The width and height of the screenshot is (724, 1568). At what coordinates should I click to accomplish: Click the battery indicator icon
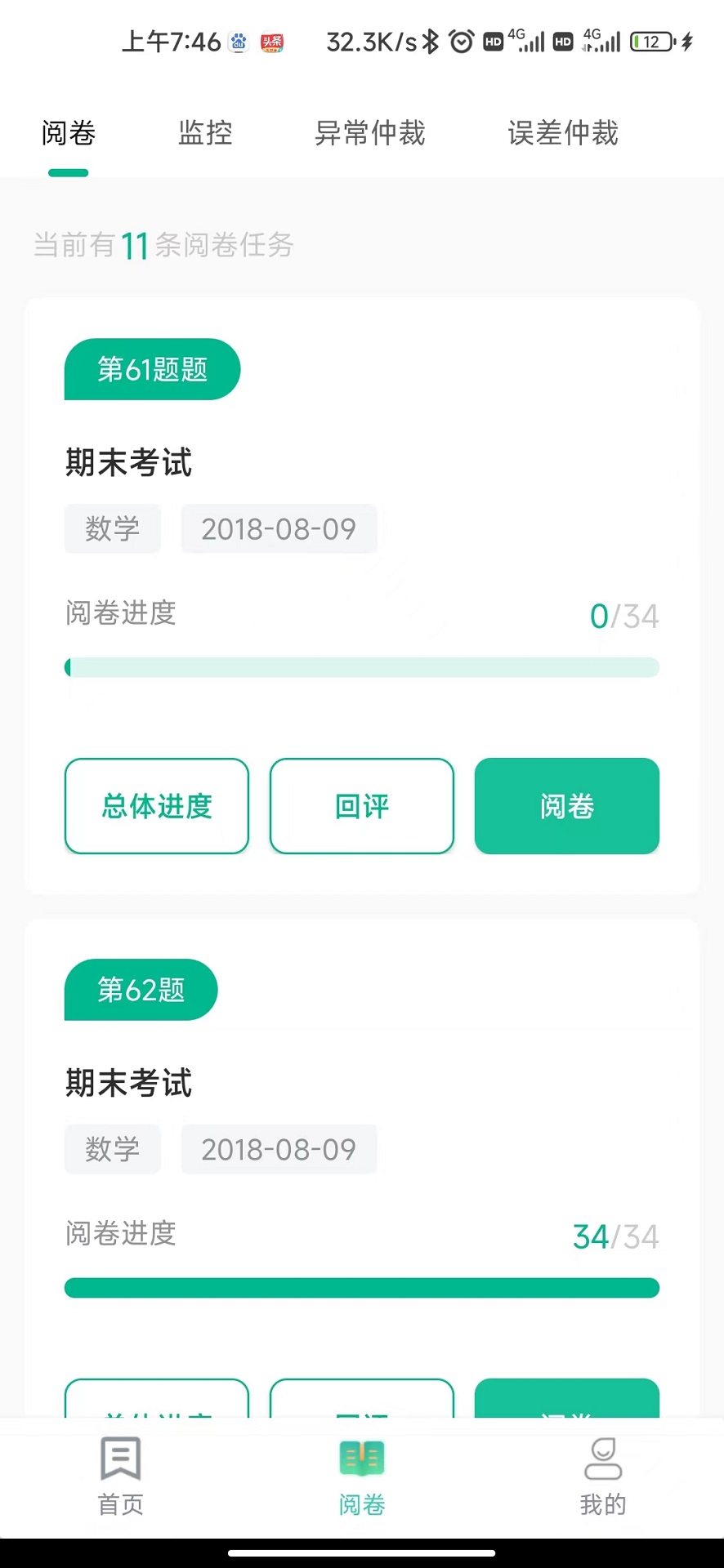click(651, 39)
